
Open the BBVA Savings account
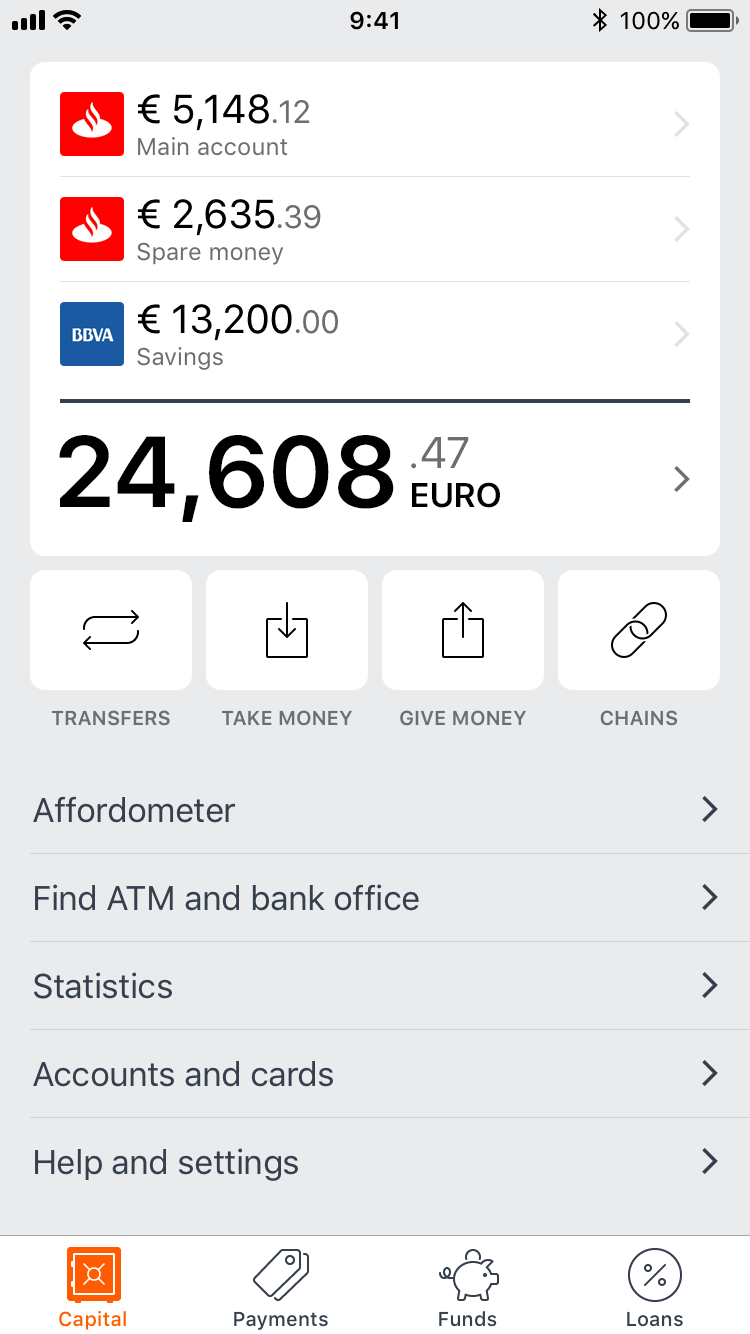pos(375,334)
